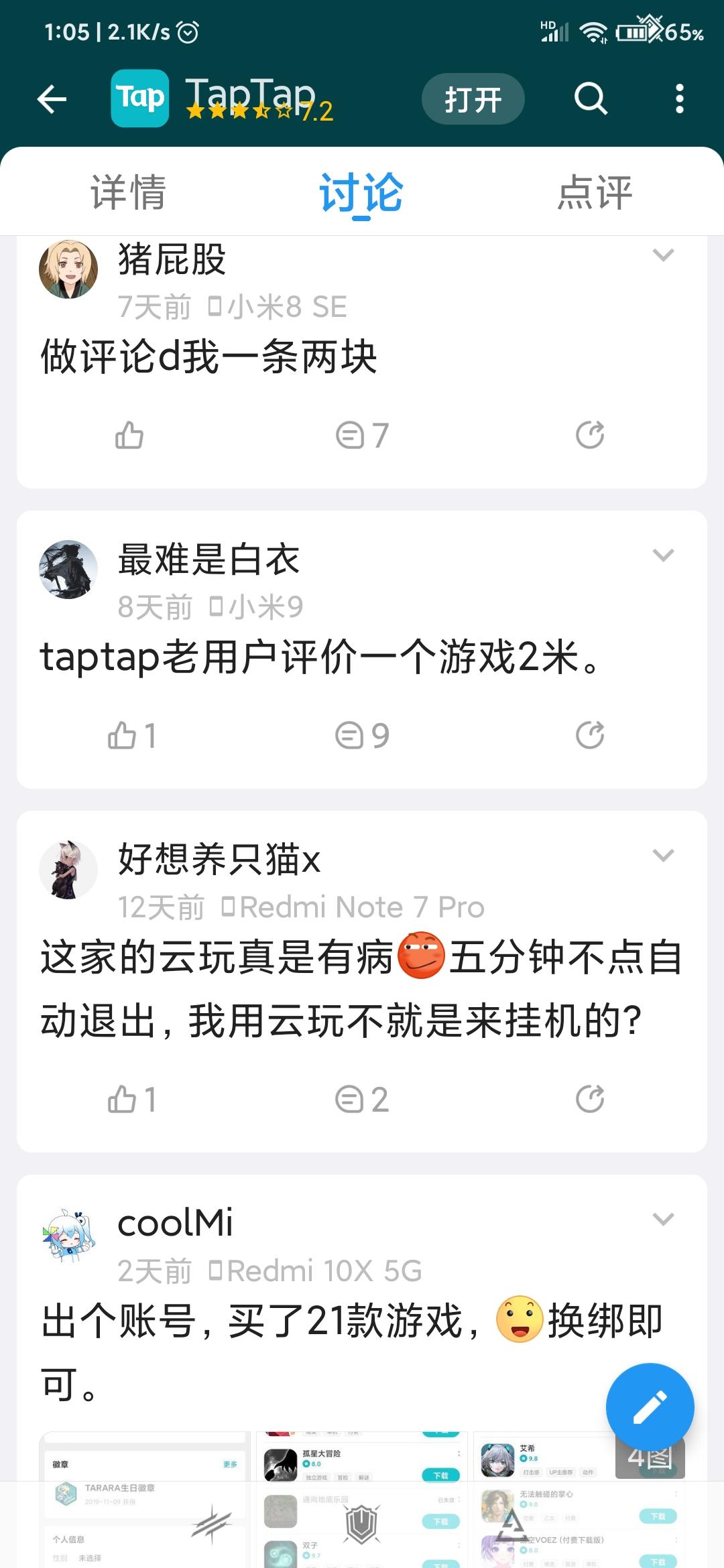Share 最难是白衣's post
The image size is (724, 1568).
[590, 735]
